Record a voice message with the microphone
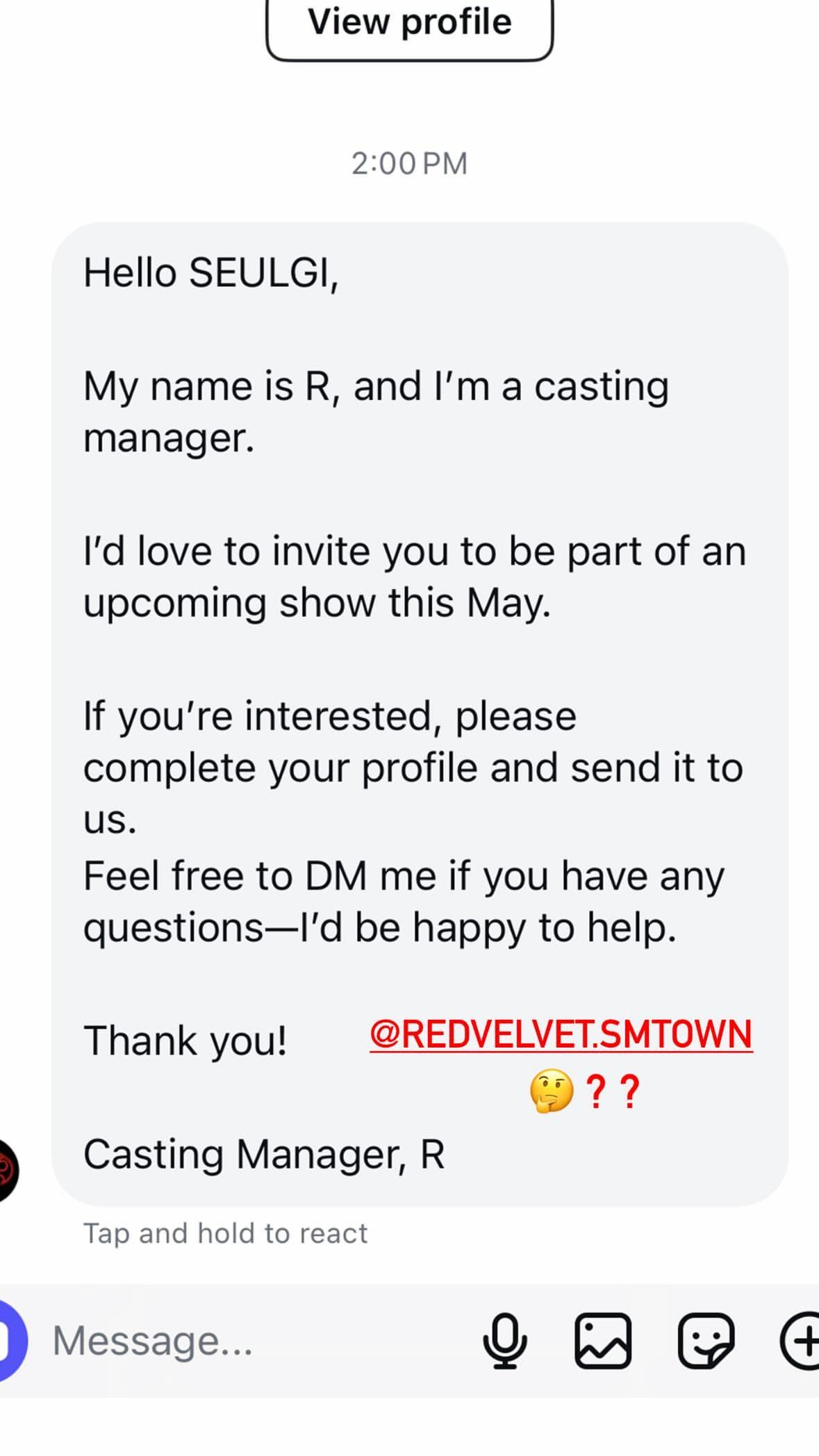The image size is (819, 1456). (505, 1340)
